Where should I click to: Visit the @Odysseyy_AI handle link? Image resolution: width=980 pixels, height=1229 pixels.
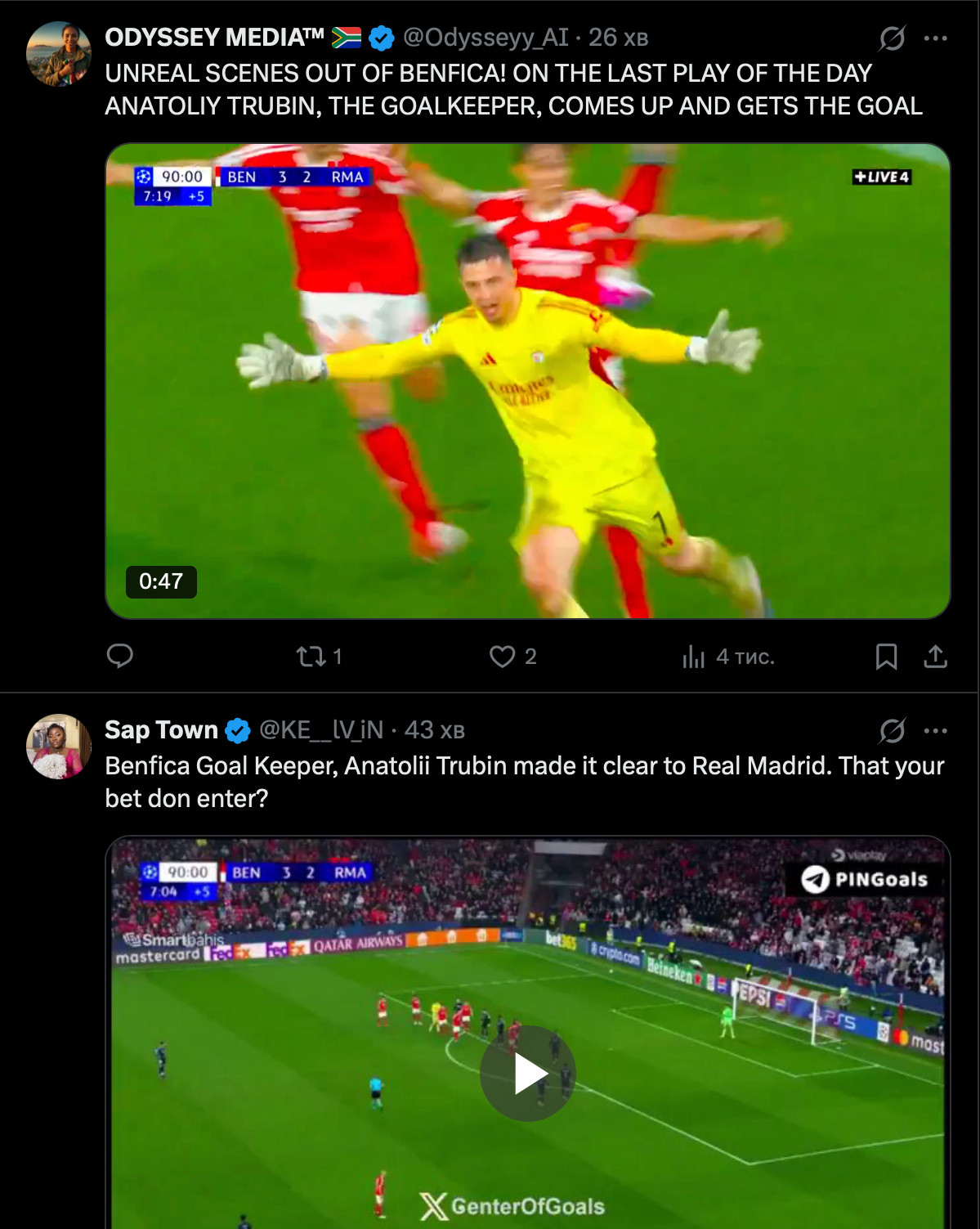486,38
